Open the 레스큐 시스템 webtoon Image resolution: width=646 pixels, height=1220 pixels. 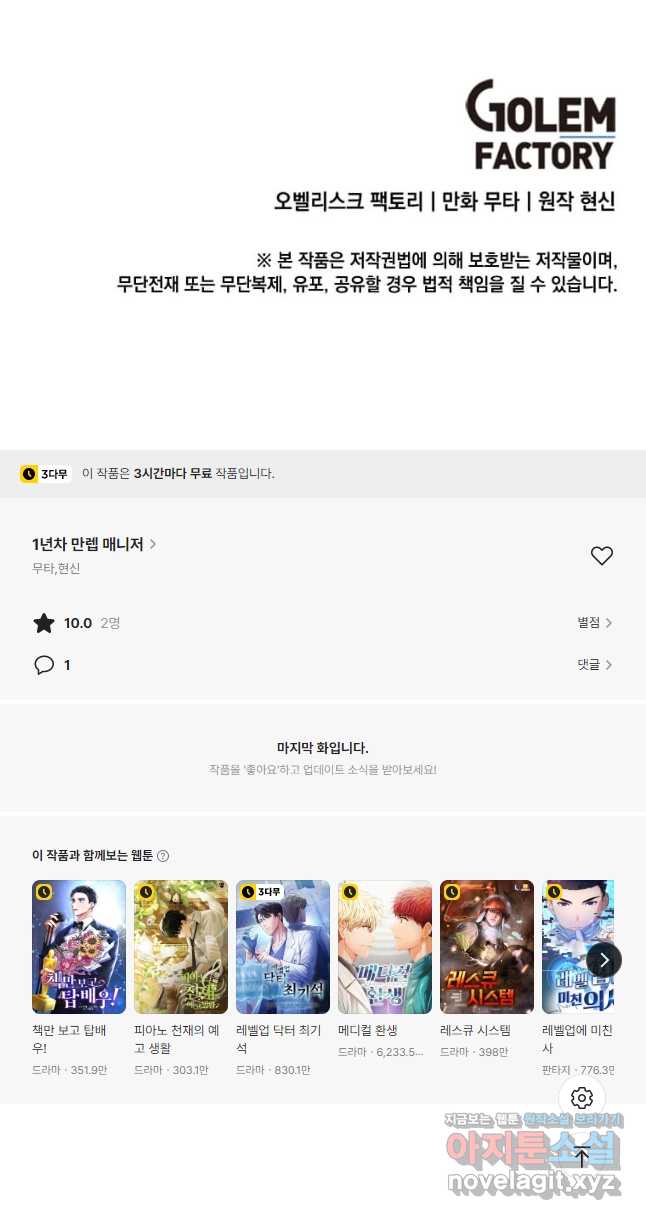tap(487, 947)
